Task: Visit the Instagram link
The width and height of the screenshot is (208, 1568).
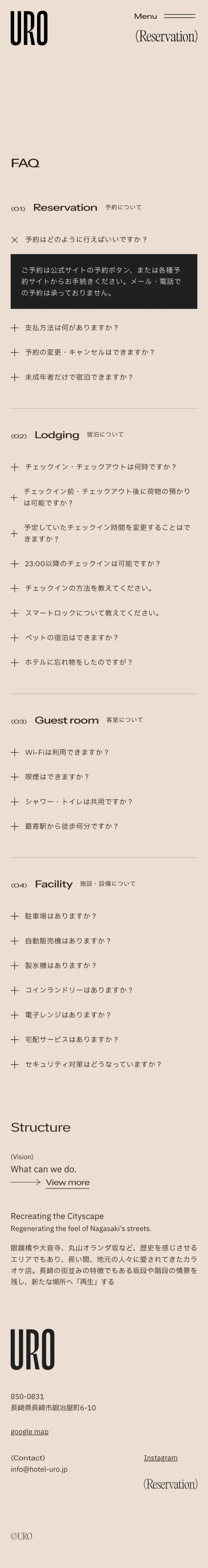Action: pos(161,1458)
